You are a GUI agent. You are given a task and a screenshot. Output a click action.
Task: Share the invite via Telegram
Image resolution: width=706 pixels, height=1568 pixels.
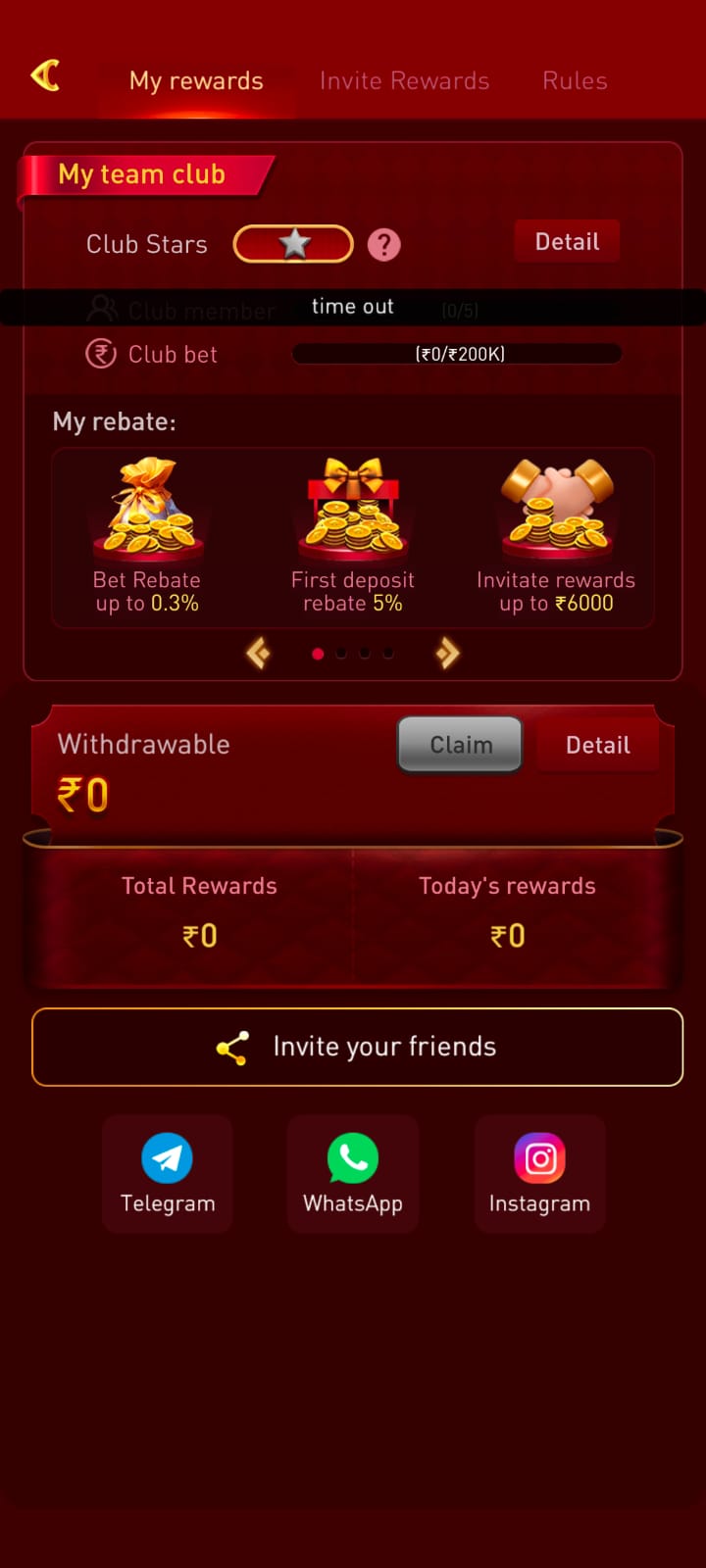pyautogui.click(x=168, y=1173)
